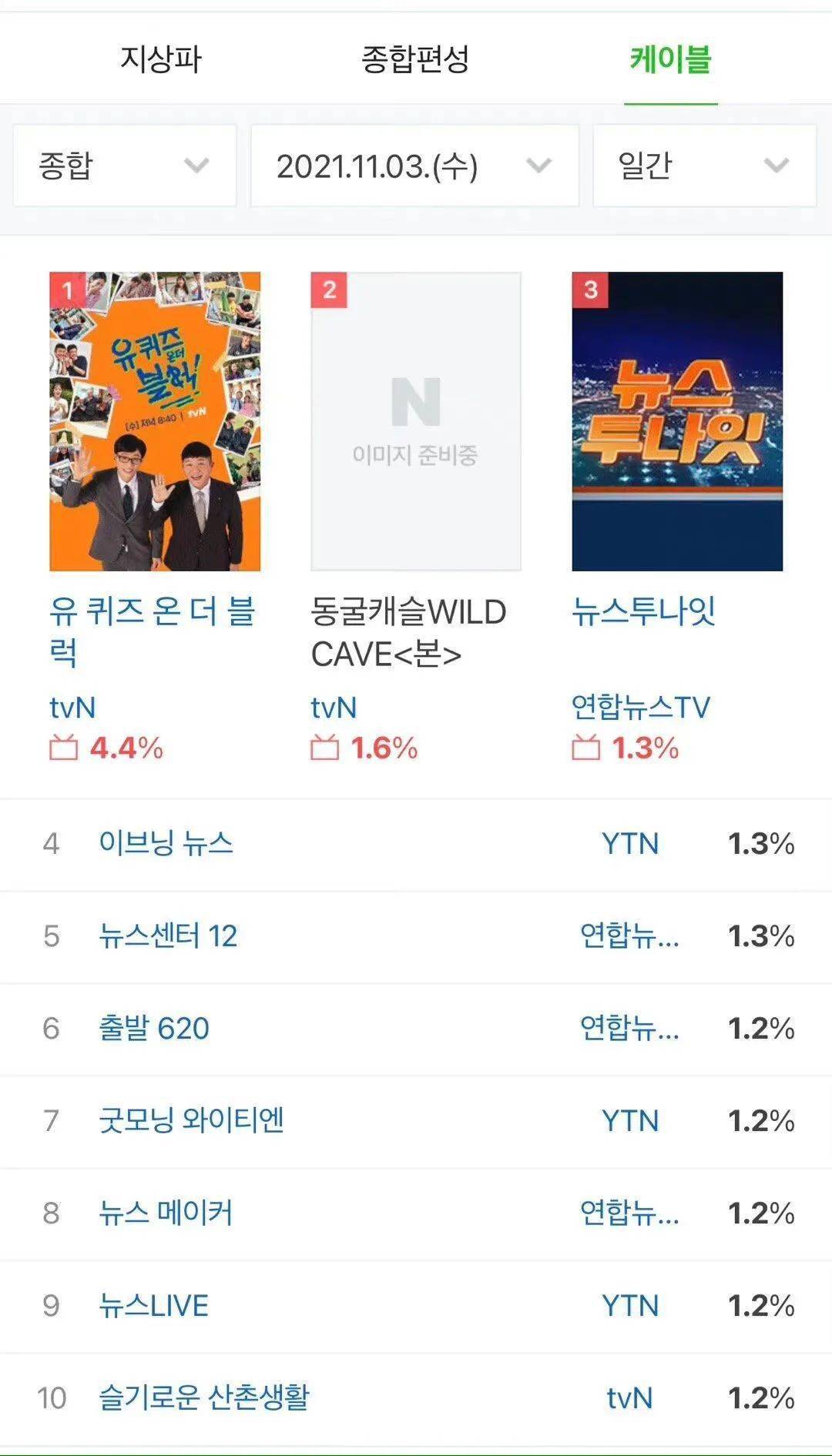The width and height of the screenshot is (832, 1456).
Task: Open rank 9 뉴스LIVE
Action: point(416,1307)
